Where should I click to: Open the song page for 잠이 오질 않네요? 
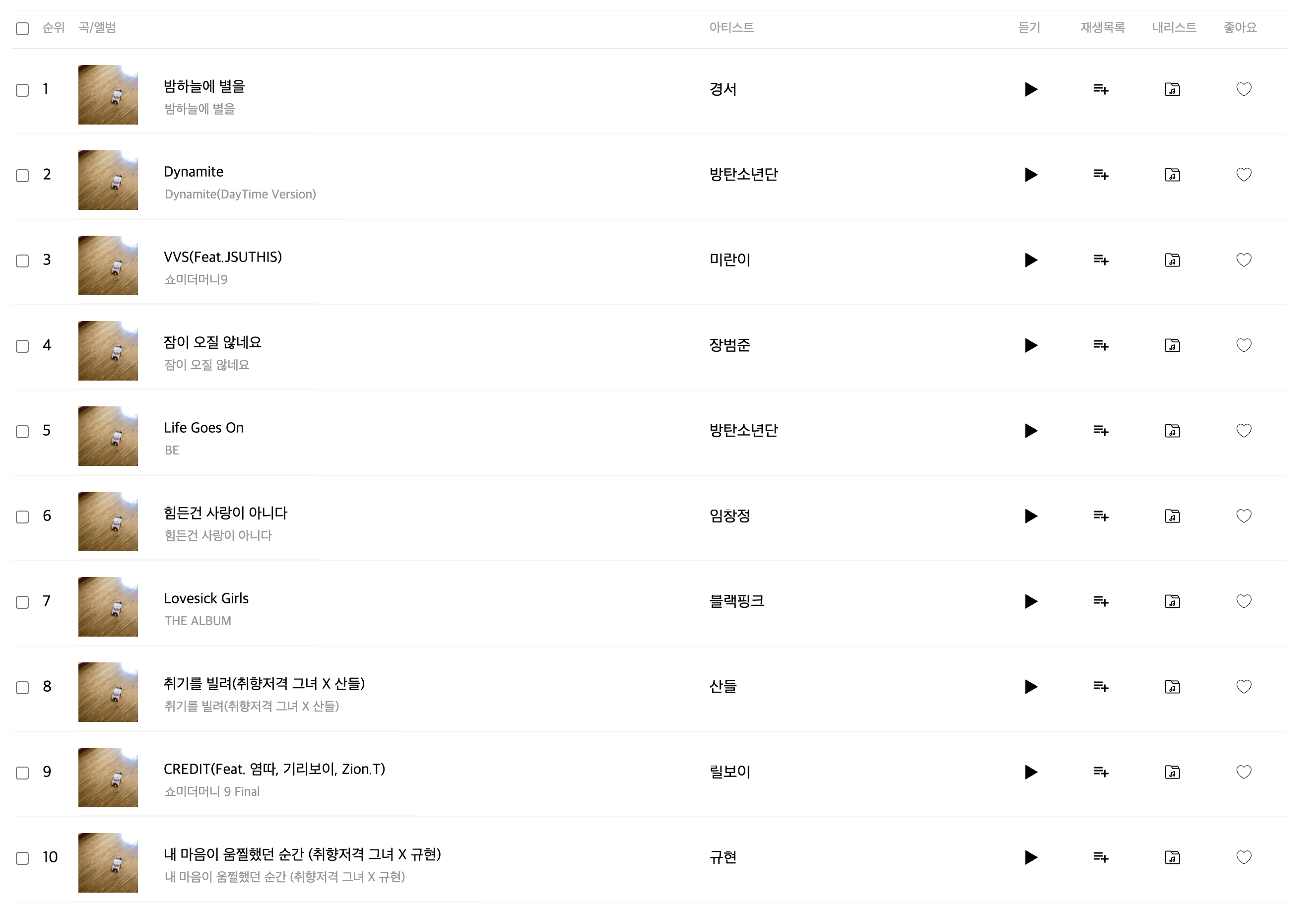pos(212,342)
